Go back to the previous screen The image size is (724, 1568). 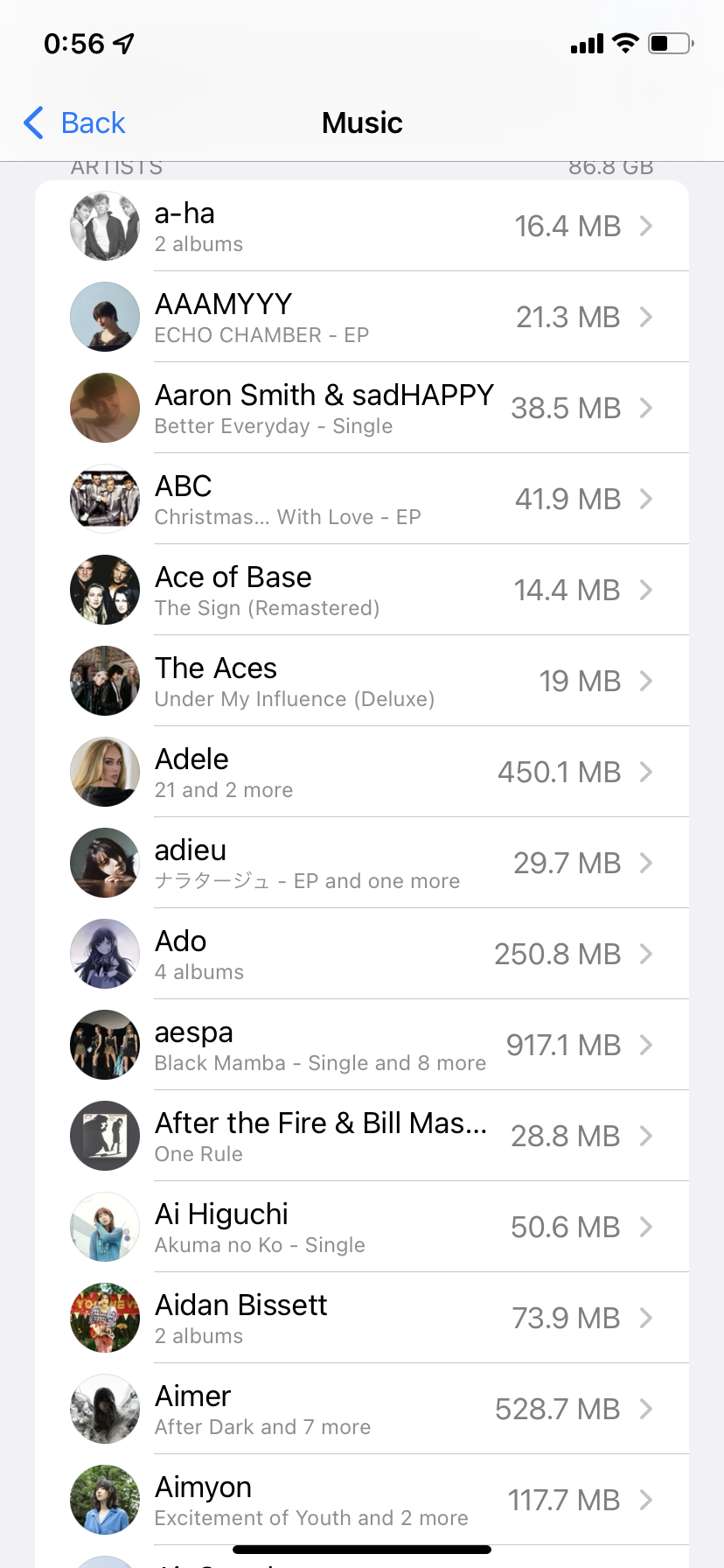pos(75,123)
